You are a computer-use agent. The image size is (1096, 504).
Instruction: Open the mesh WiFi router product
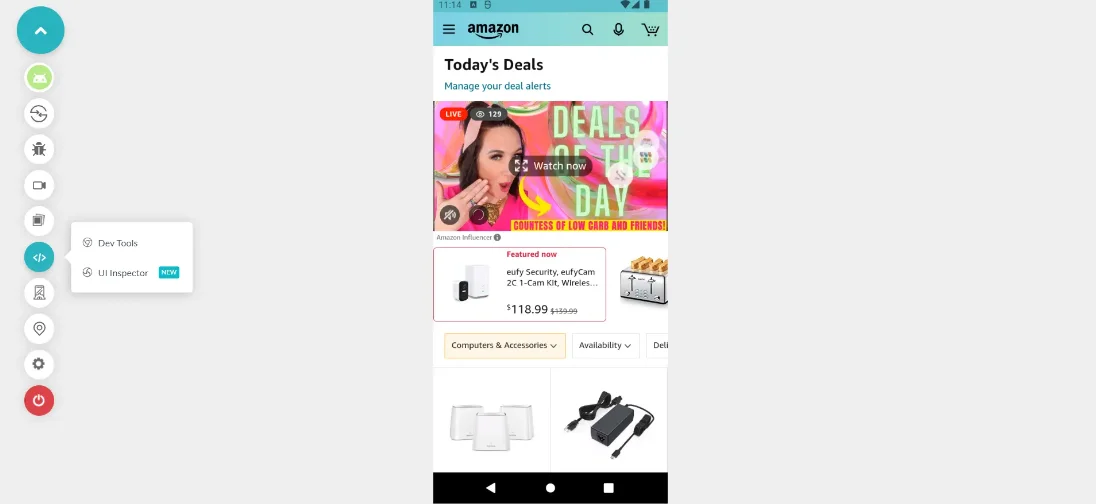click(491, 420)
